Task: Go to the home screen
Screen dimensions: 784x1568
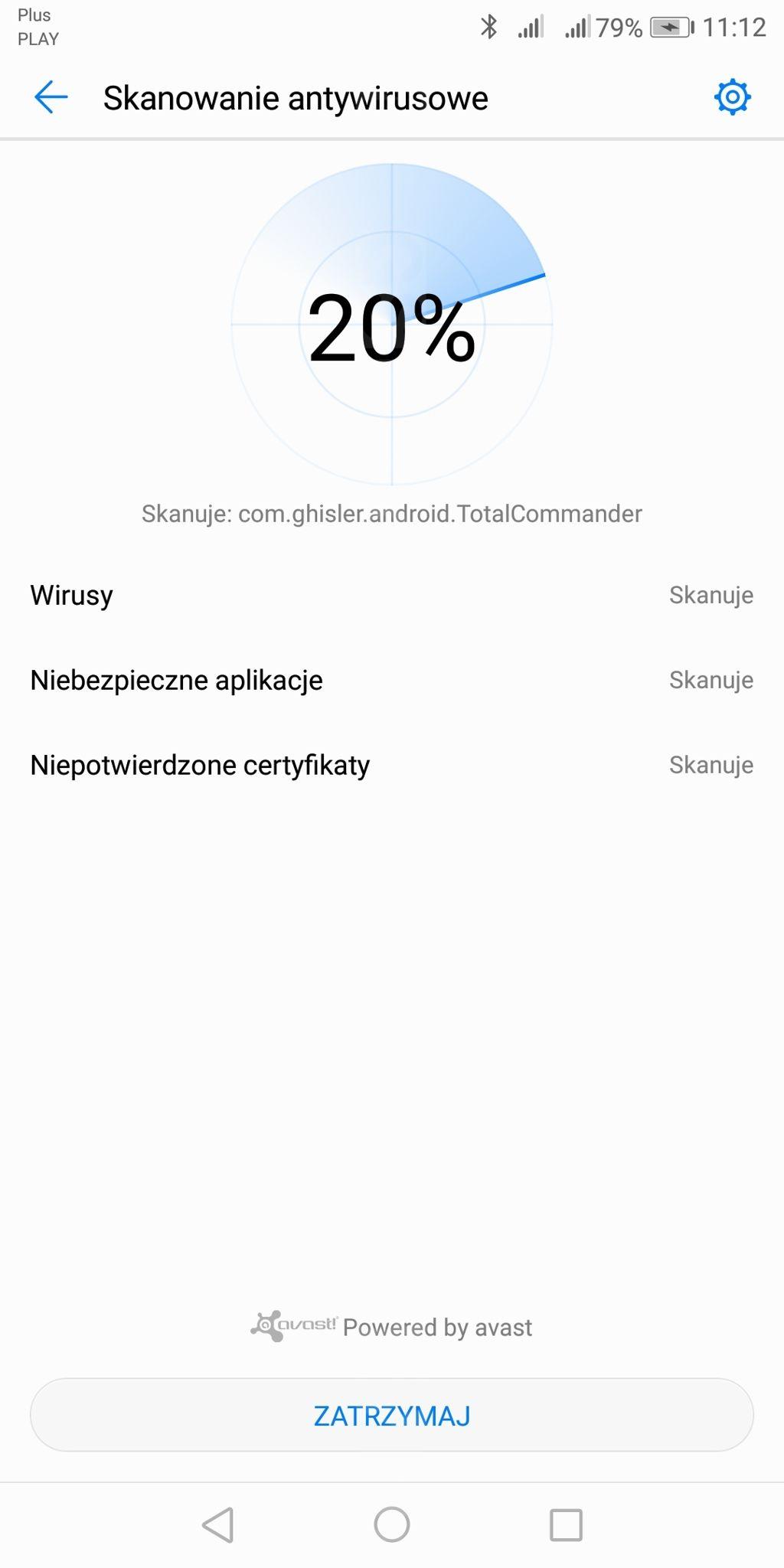Action: pos(392,1524)
